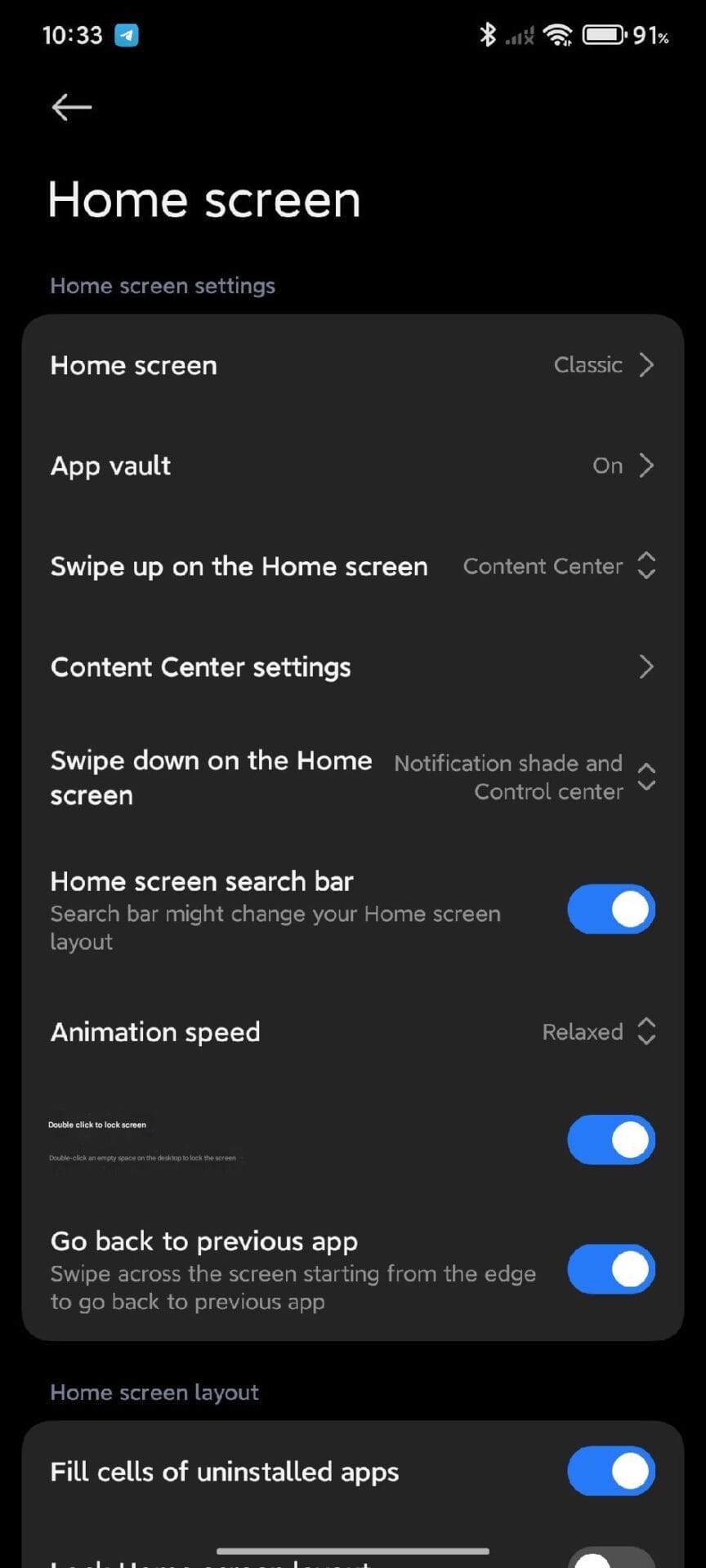Disable Fill cells of uninstalled apps
Image resolution: width=706 pixels, height=1568 pixels.
610,1471
